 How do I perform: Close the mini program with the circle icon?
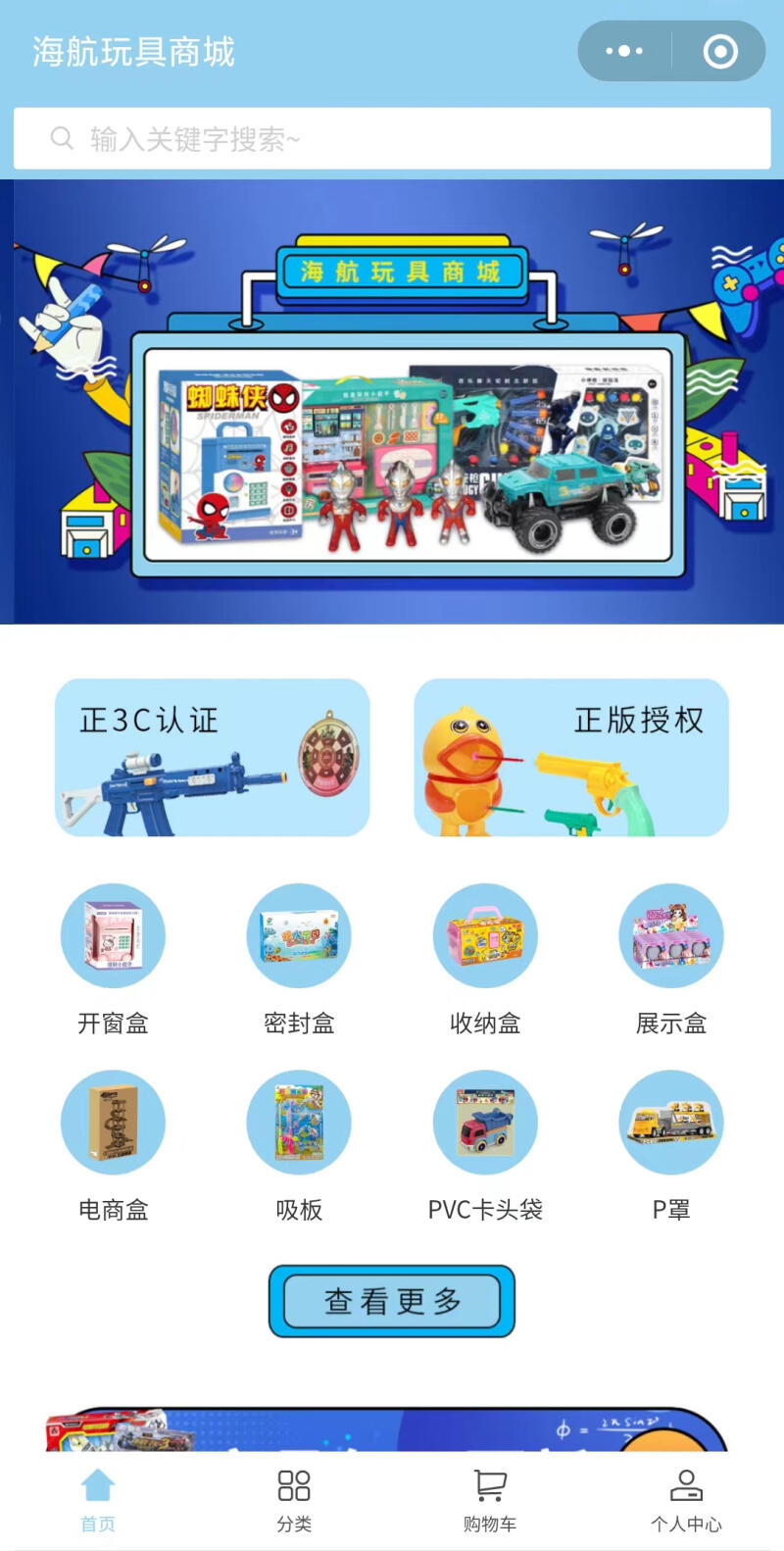pos(720,51)
